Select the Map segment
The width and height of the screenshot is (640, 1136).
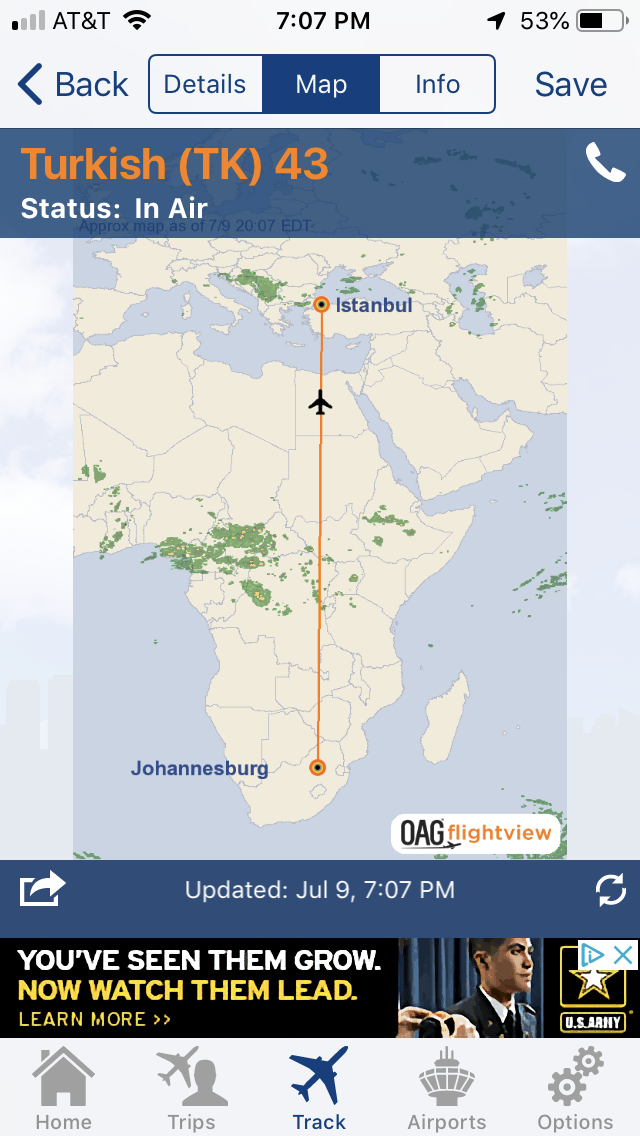pos(321,84)
